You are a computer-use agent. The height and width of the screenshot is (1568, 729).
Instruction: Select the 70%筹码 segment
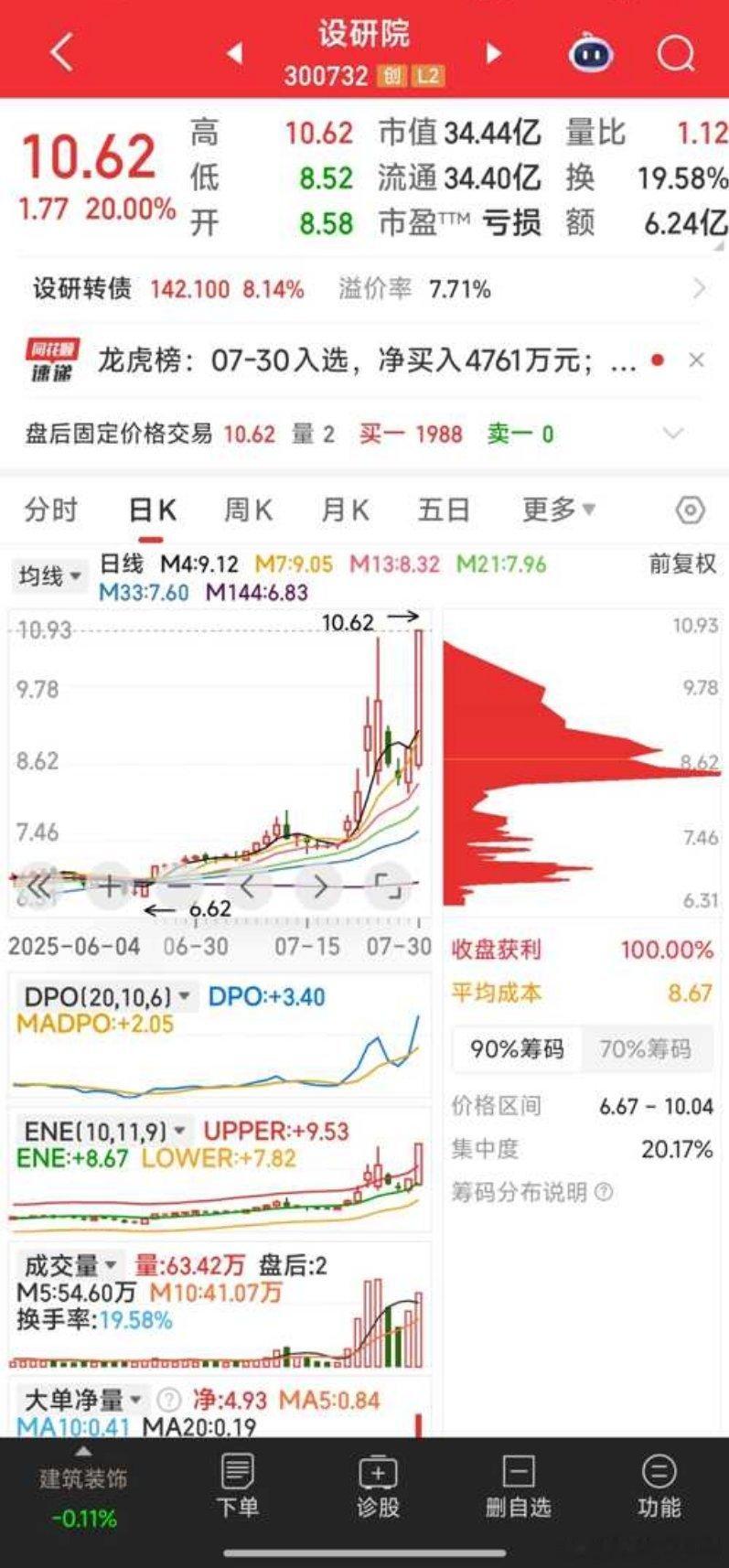pos(645,1048)
